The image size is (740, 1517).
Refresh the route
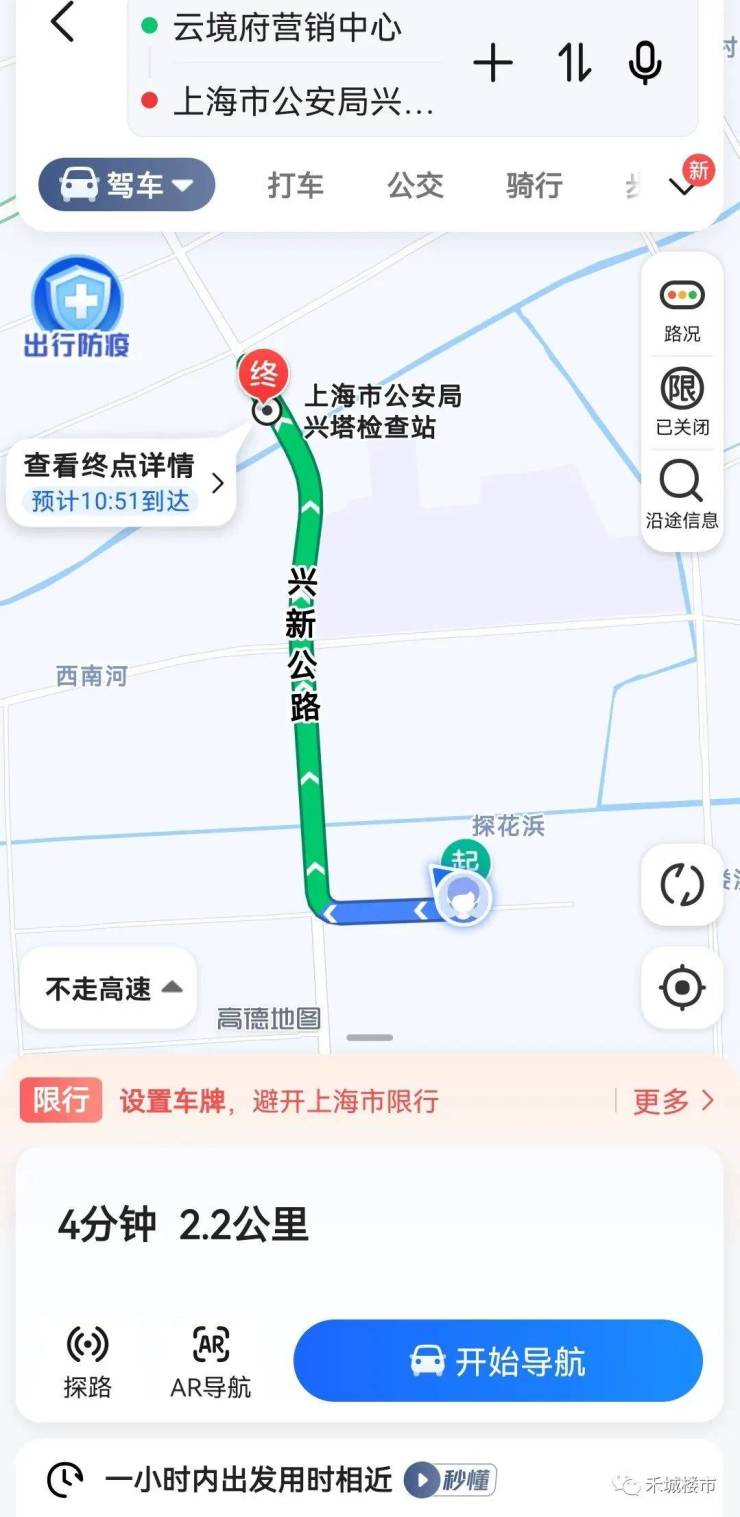point(682,884)
